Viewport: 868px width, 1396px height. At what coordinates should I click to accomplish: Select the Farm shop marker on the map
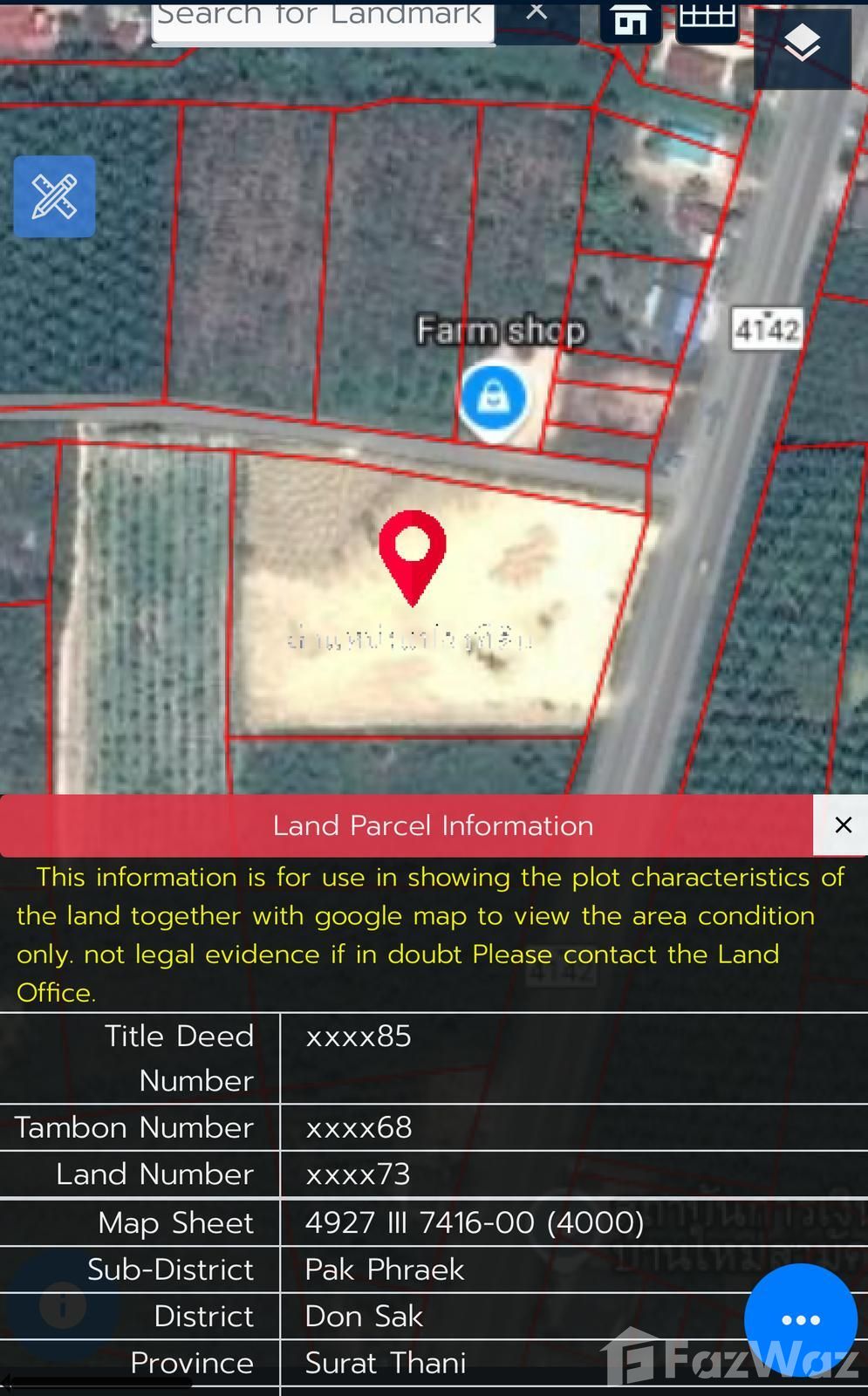click(495, 398)
